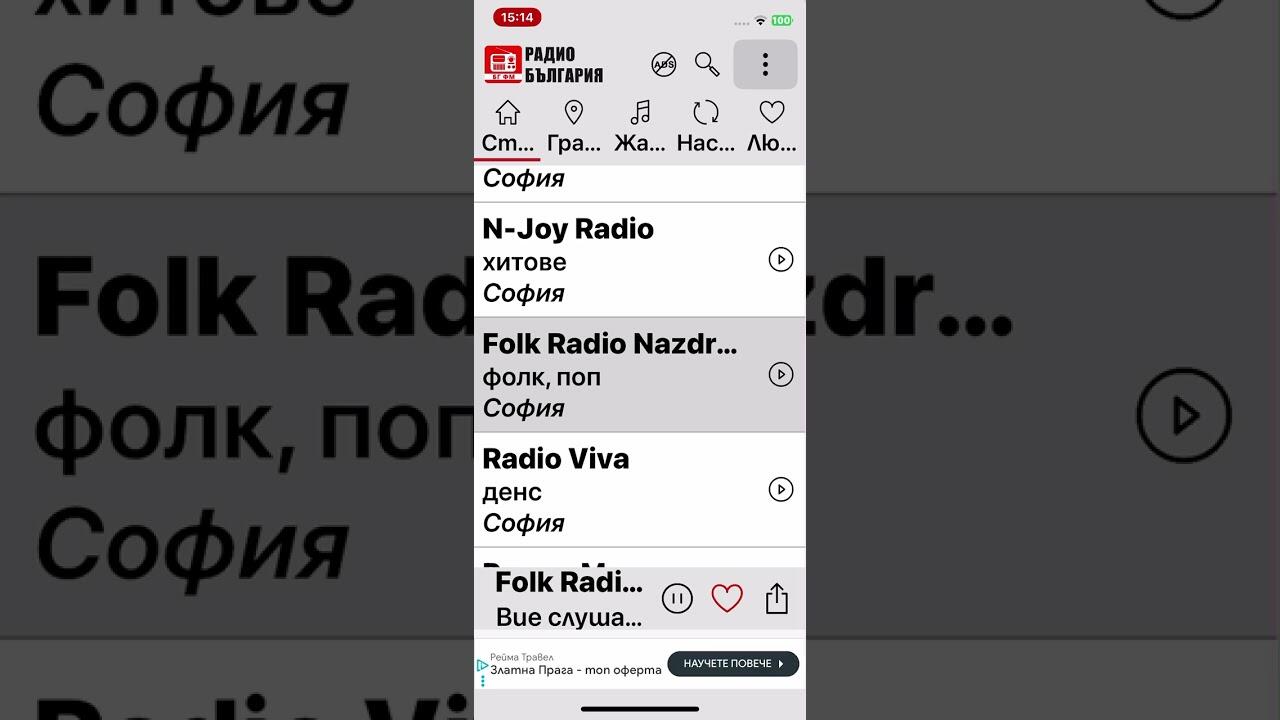Share the currently playing station
This screenshot has height=720, width=1280.
point(777,599)
